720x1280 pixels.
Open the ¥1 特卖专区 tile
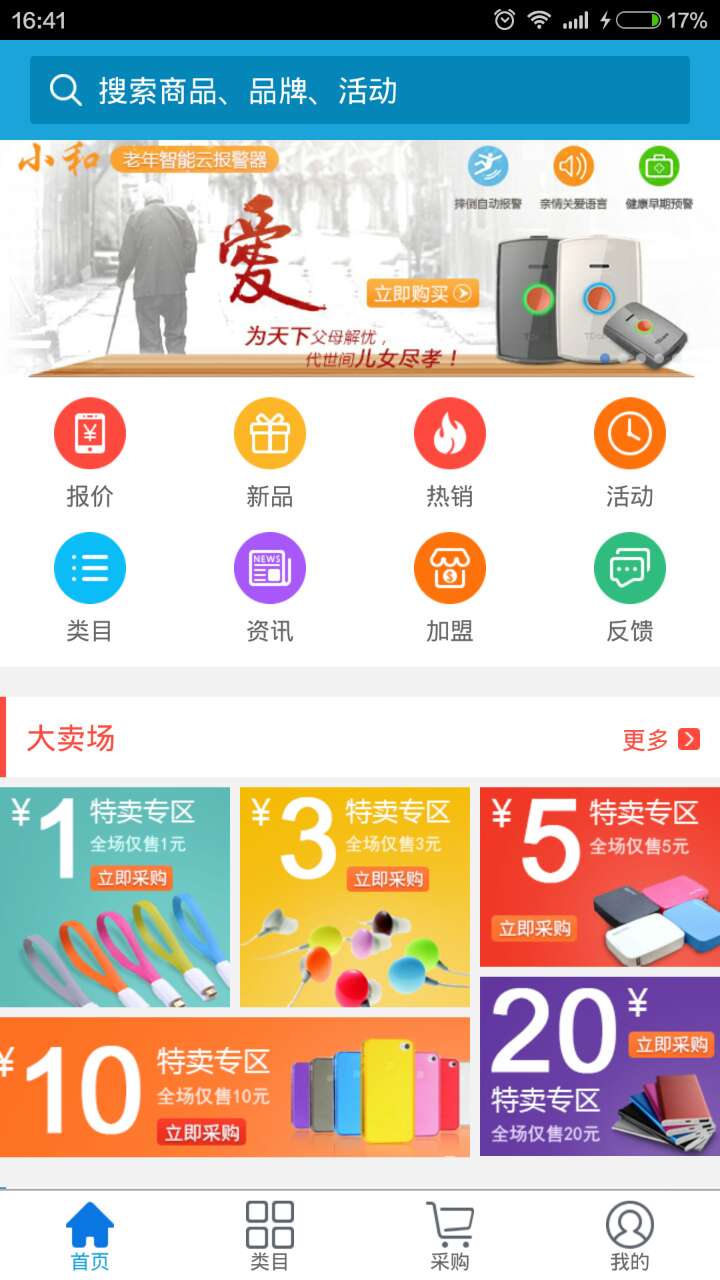(x=115, y=897)
